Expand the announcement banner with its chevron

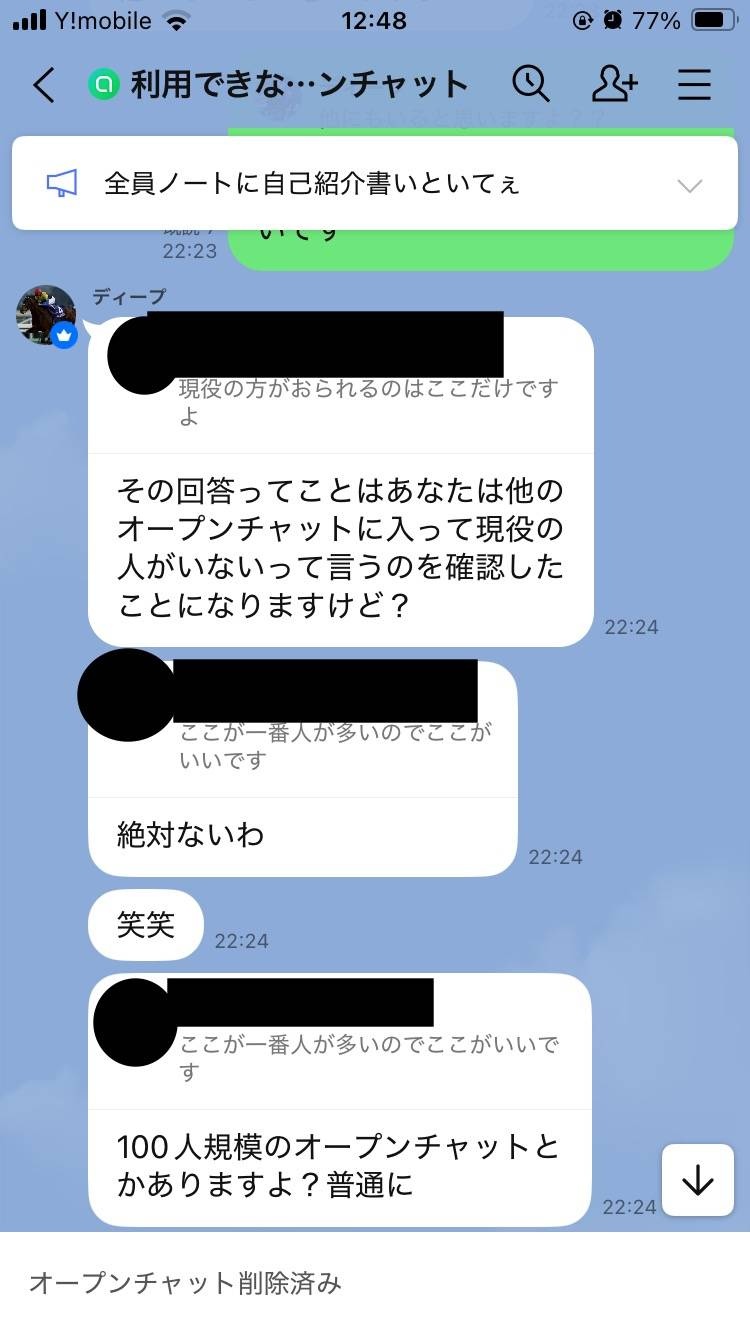(x=690, y=185)
